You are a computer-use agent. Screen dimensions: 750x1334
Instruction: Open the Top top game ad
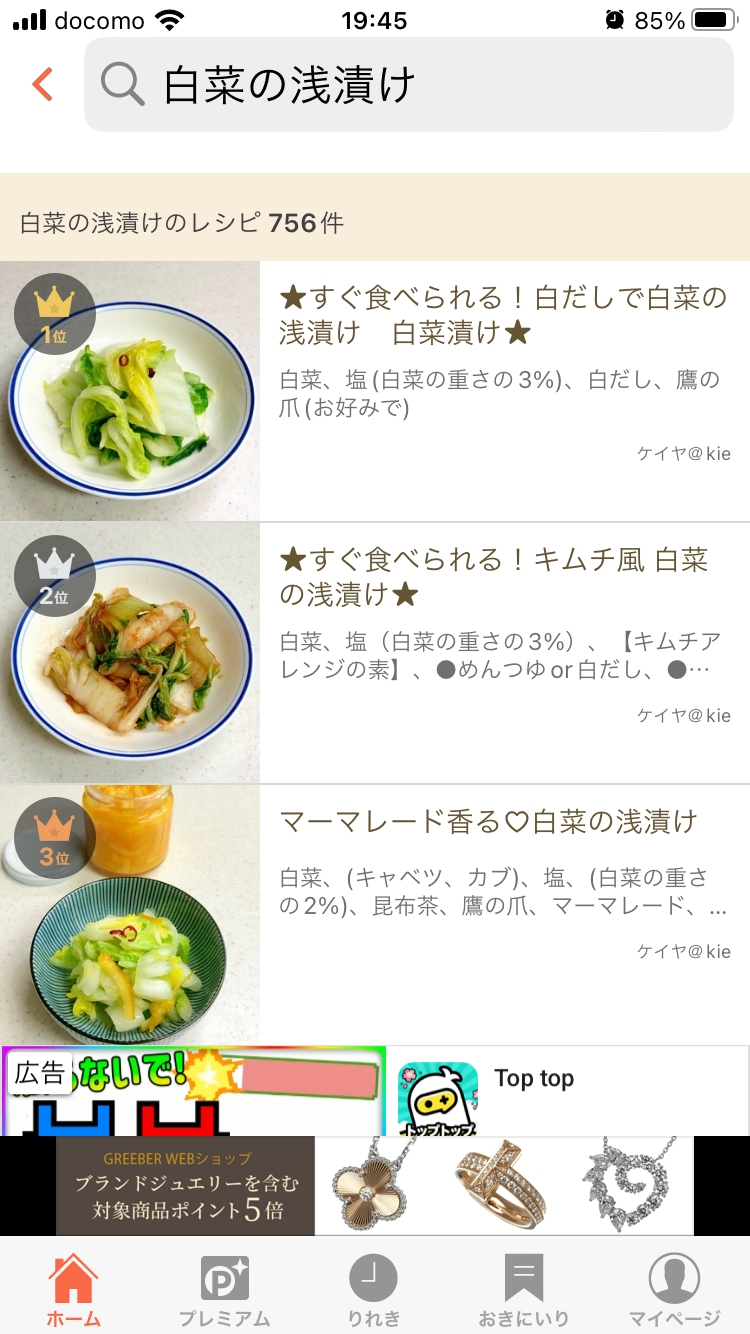click(566, 1090)
